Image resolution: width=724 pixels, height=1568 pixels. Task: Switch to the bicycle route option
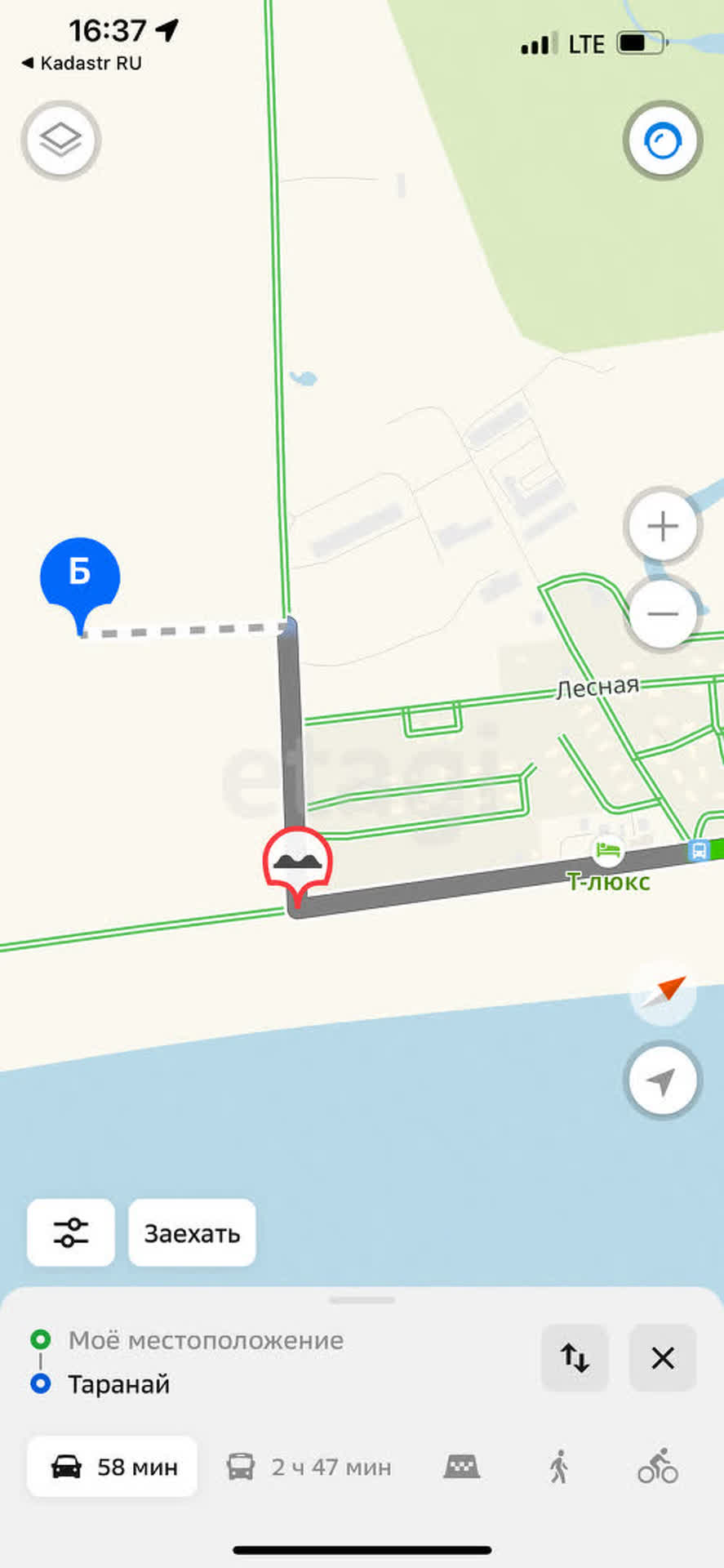point(658,1467)
